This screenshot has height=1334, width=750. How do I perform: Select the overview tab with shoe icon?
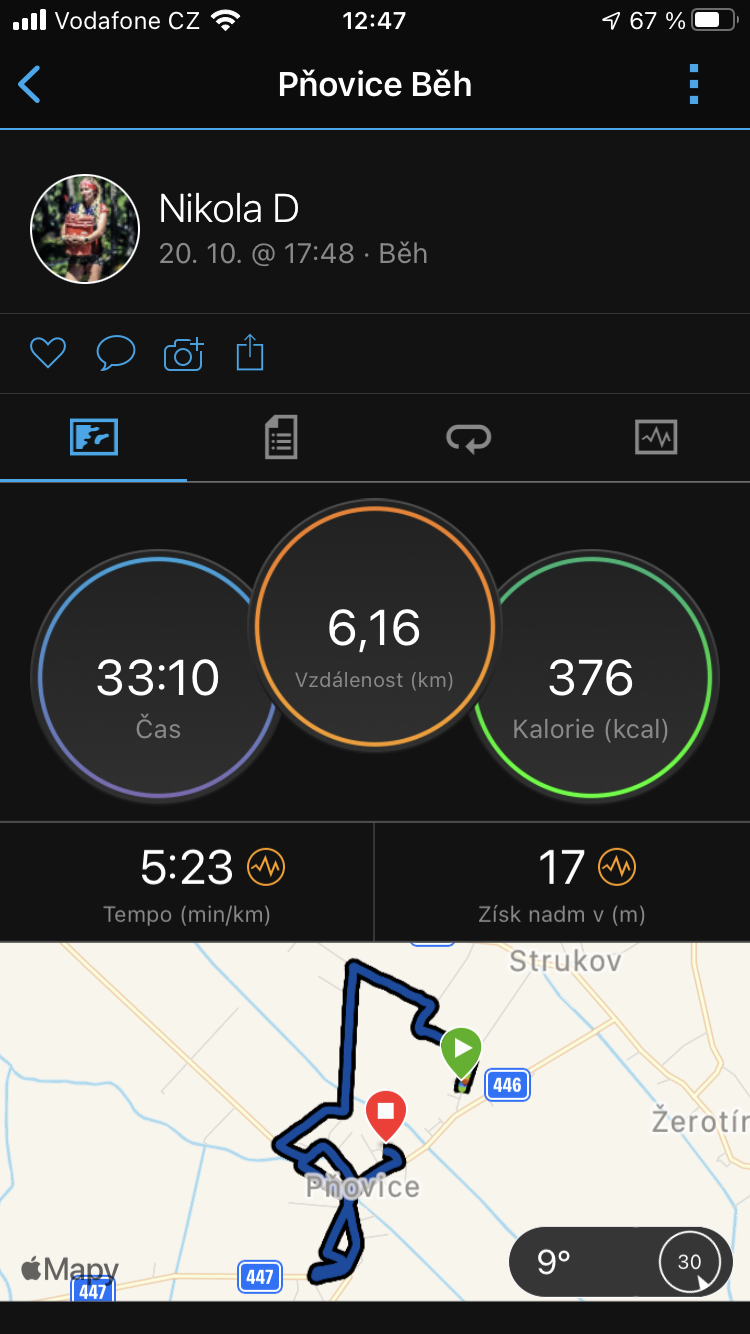94,438
